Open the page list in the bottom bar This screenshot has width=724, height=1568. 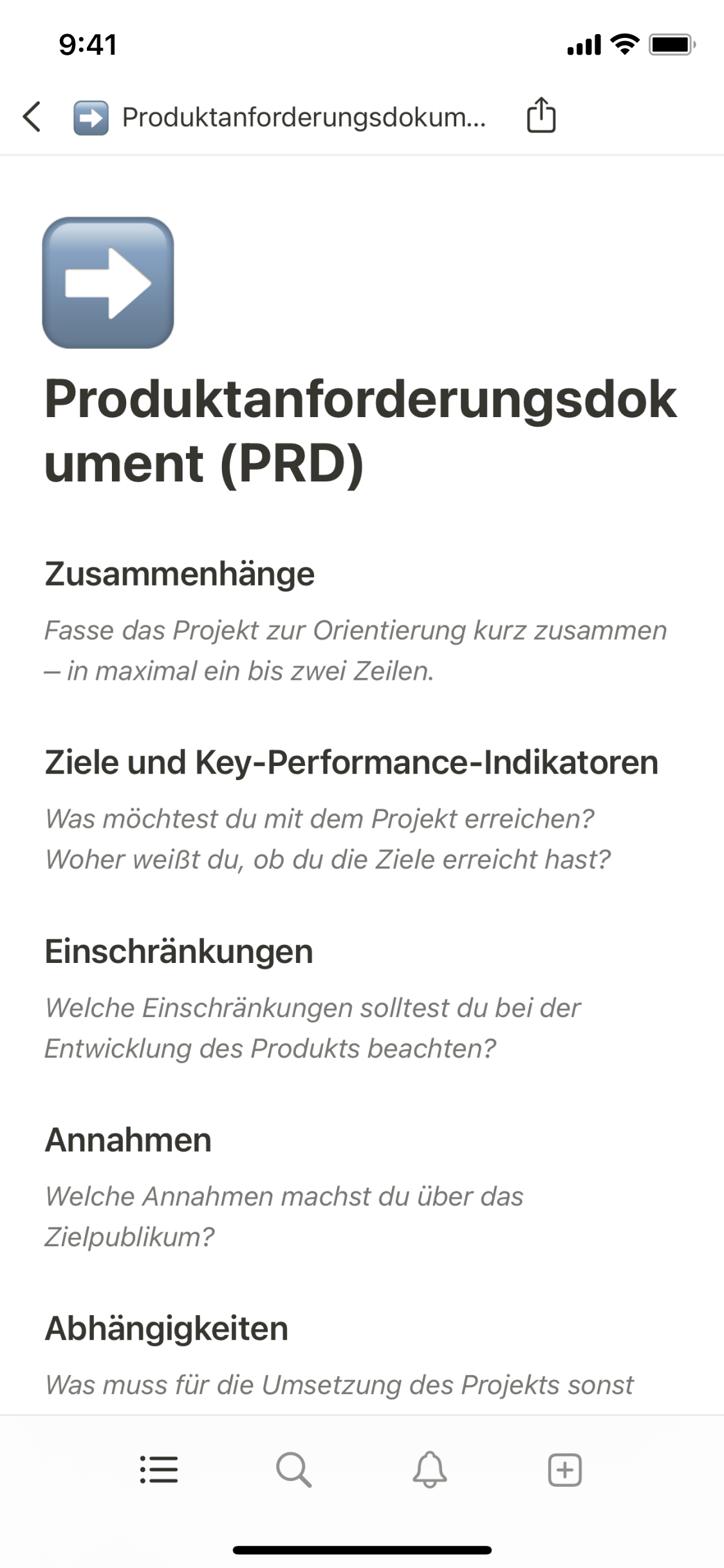pyautogui.click(x=159, y=1470)
